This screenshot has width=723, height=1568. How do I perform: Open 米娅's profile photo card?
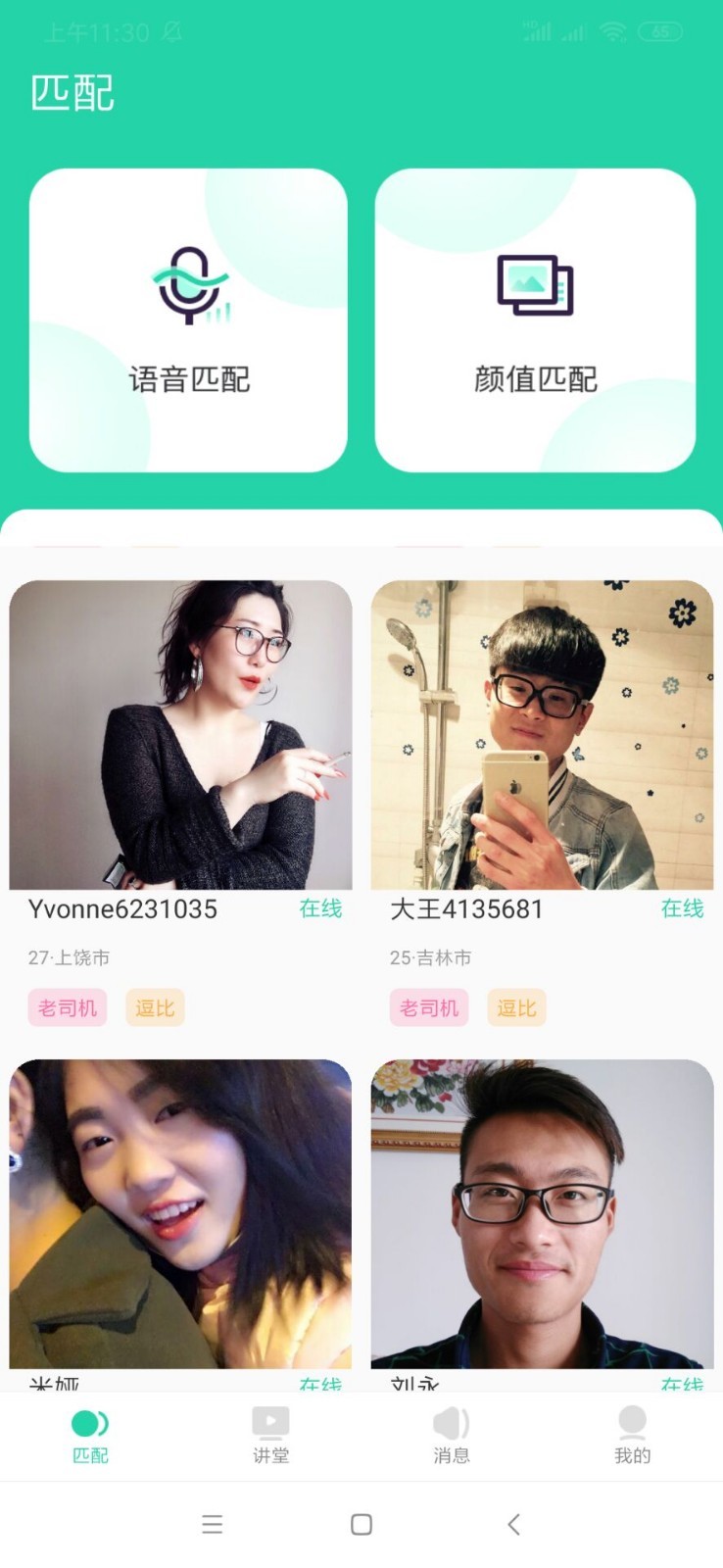click(x=180, y=1213)
